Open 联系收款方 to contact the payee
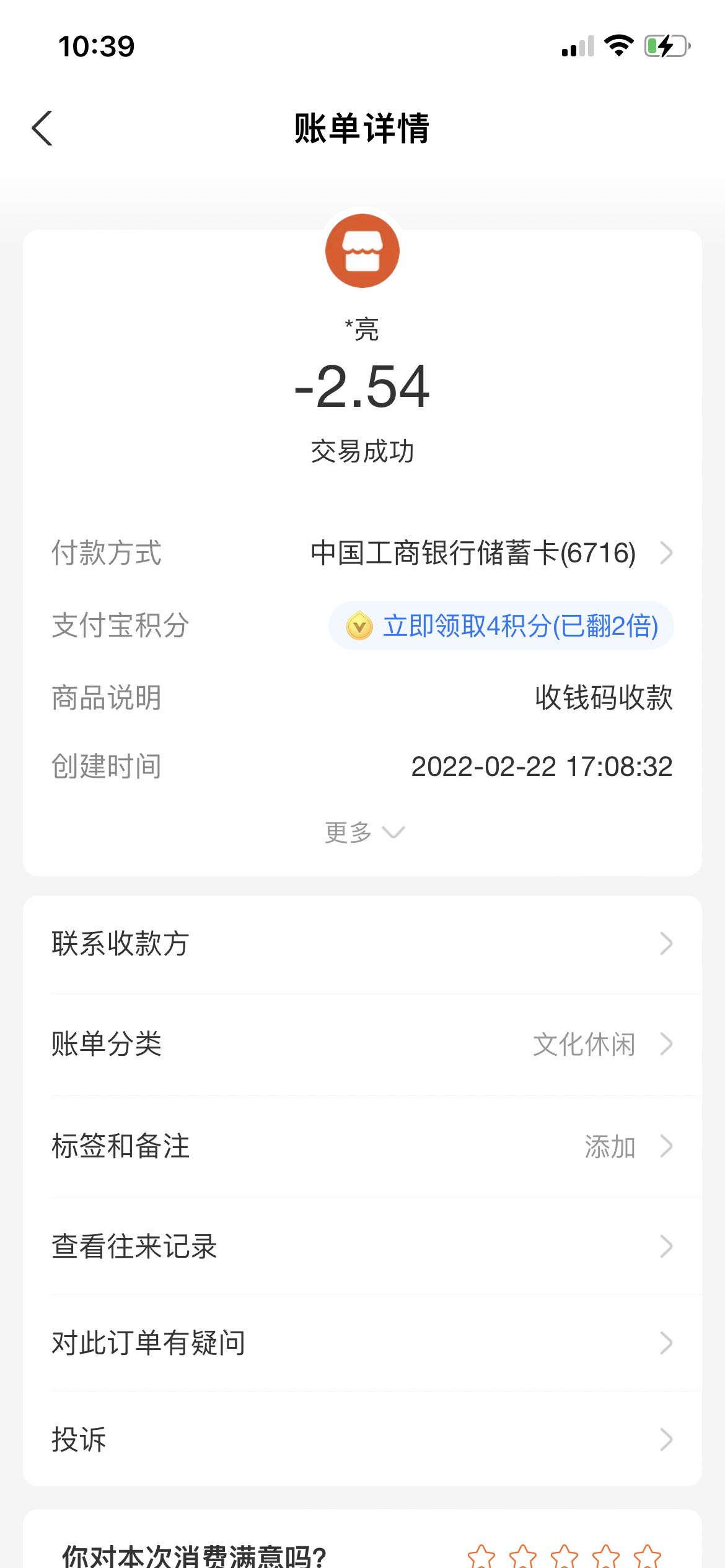 point(362,944)
